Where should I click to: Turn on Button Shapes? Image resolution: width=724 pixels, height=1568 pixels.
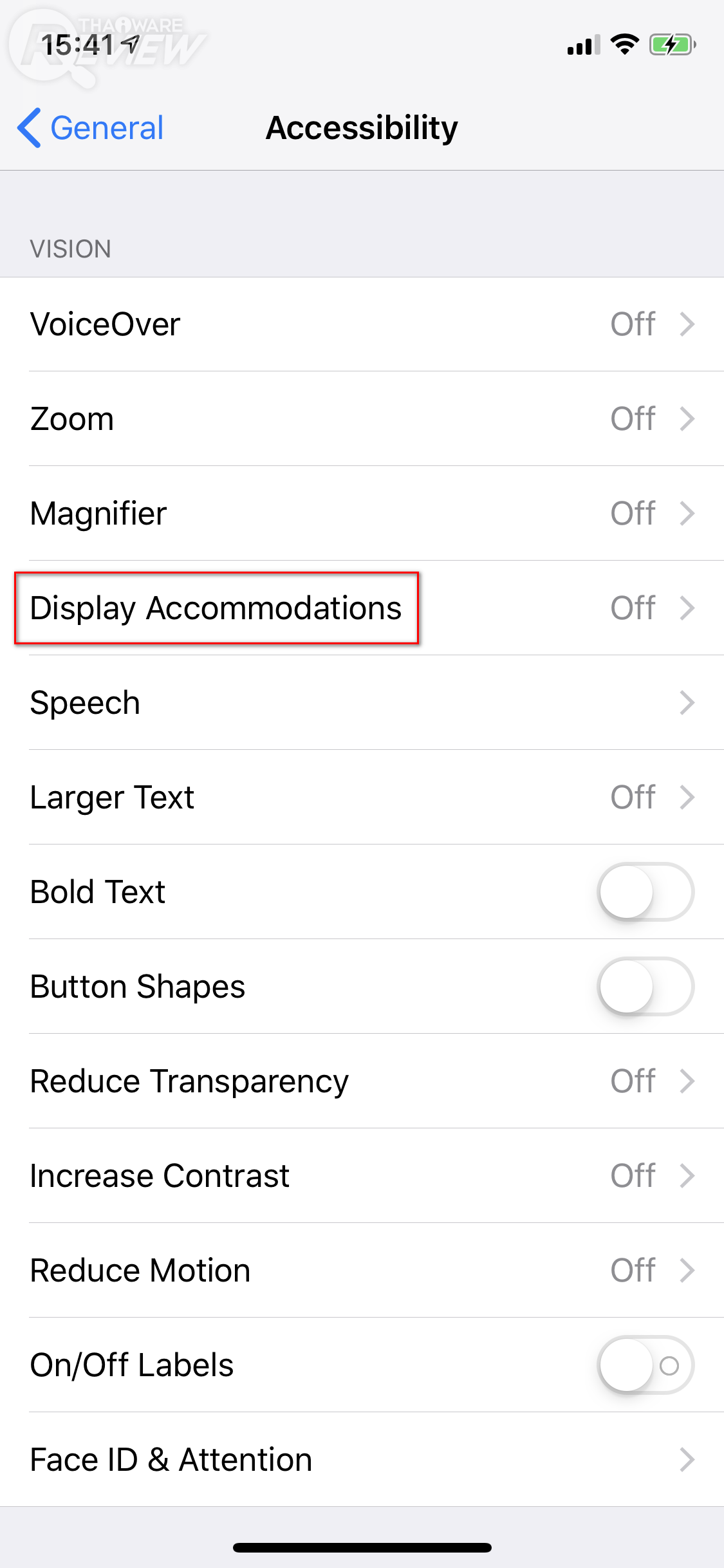645,986
